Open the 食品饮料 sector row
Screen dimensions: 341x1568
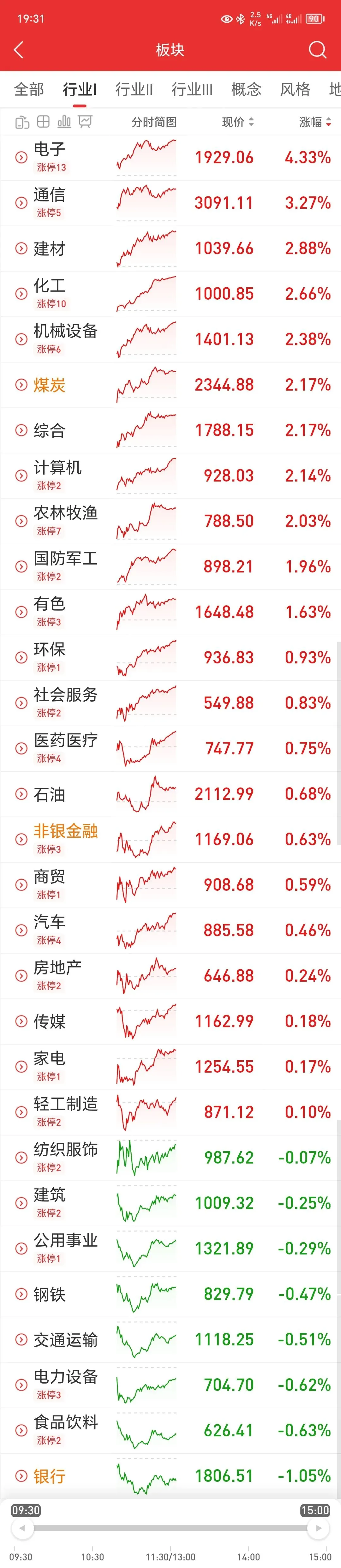tap(170, 1430)
